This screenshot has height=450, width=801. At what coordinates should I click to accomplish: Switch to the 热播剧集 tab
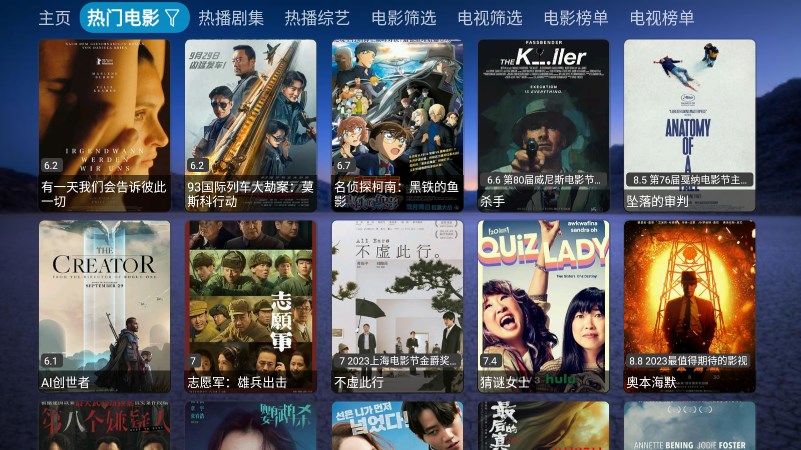click(x=231, y=18)
